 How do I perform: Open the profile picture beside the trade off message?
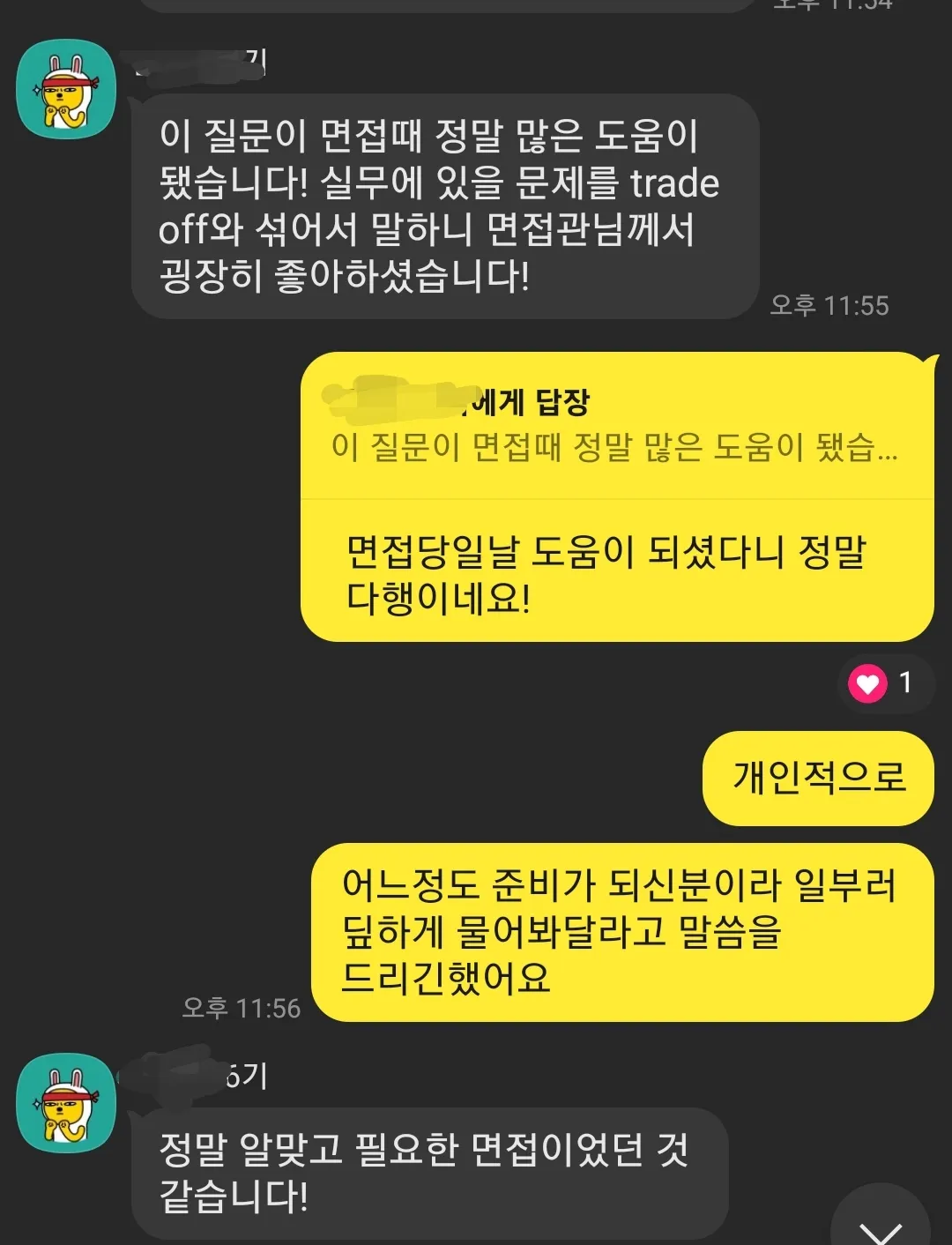click(x=67, y=89)
